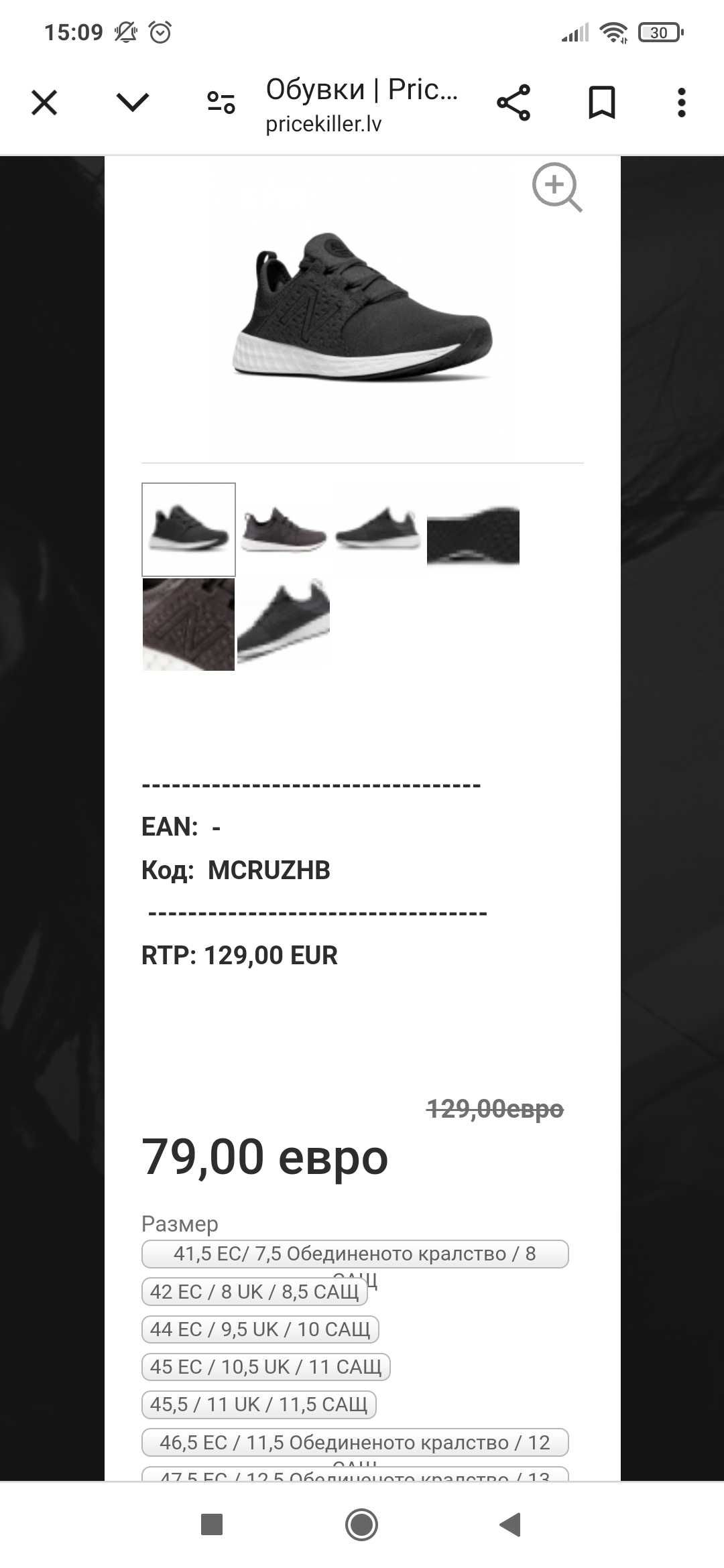Share this pricekiller.lv page
The height and width of the screenshot is (1568, 724).
[x=514, y=103]
